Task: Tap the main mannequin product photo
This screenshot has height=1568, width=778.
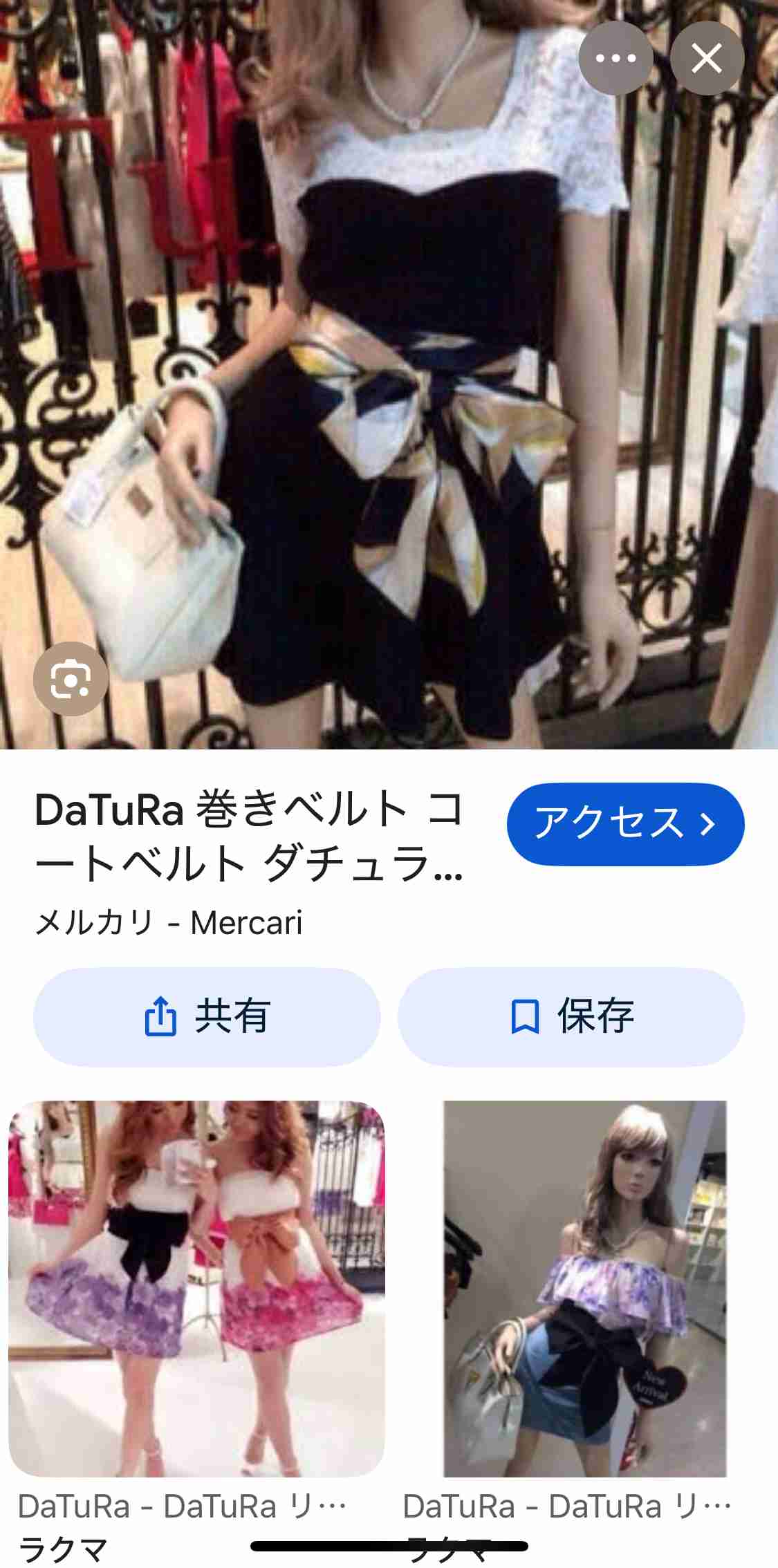Action: [389, 380]
